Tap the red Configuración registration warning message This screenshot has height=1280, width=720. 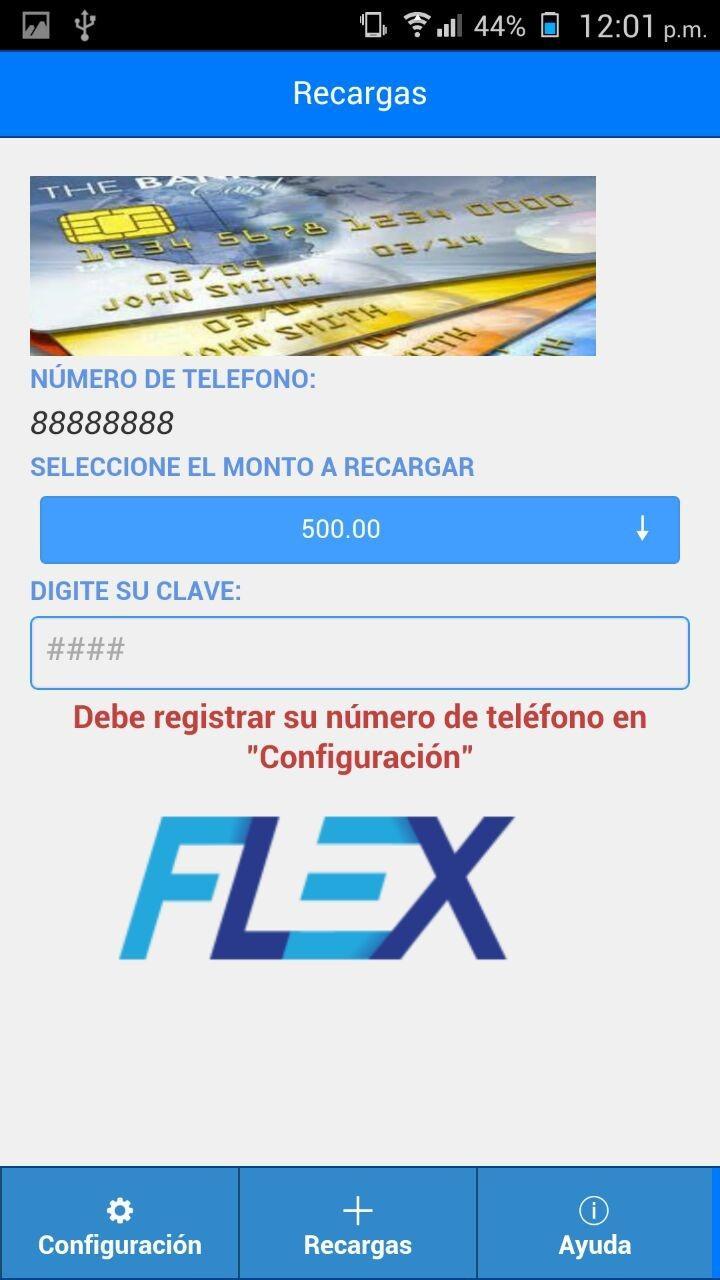pos(360,735)
